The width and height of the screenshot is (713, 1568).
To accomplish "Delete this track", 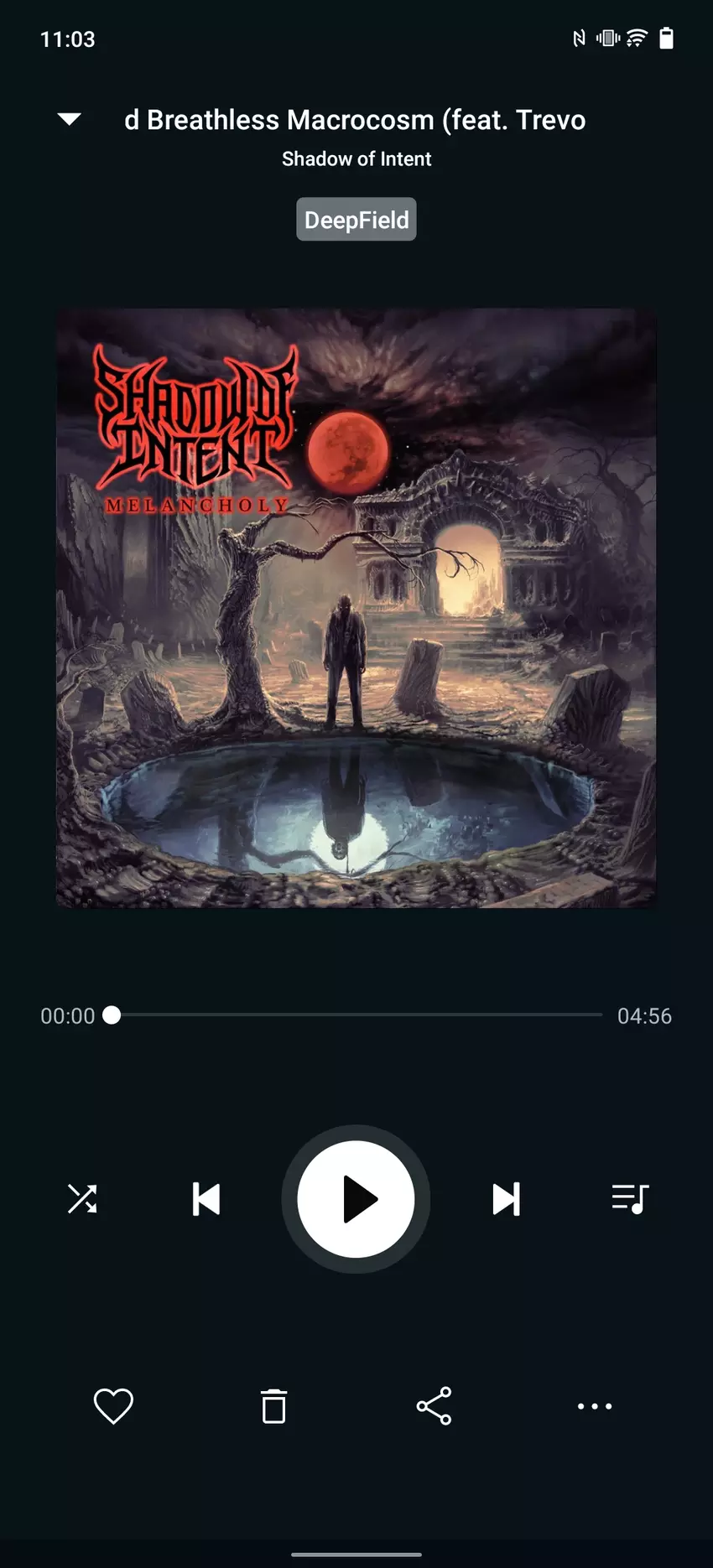I will 273,1406.
